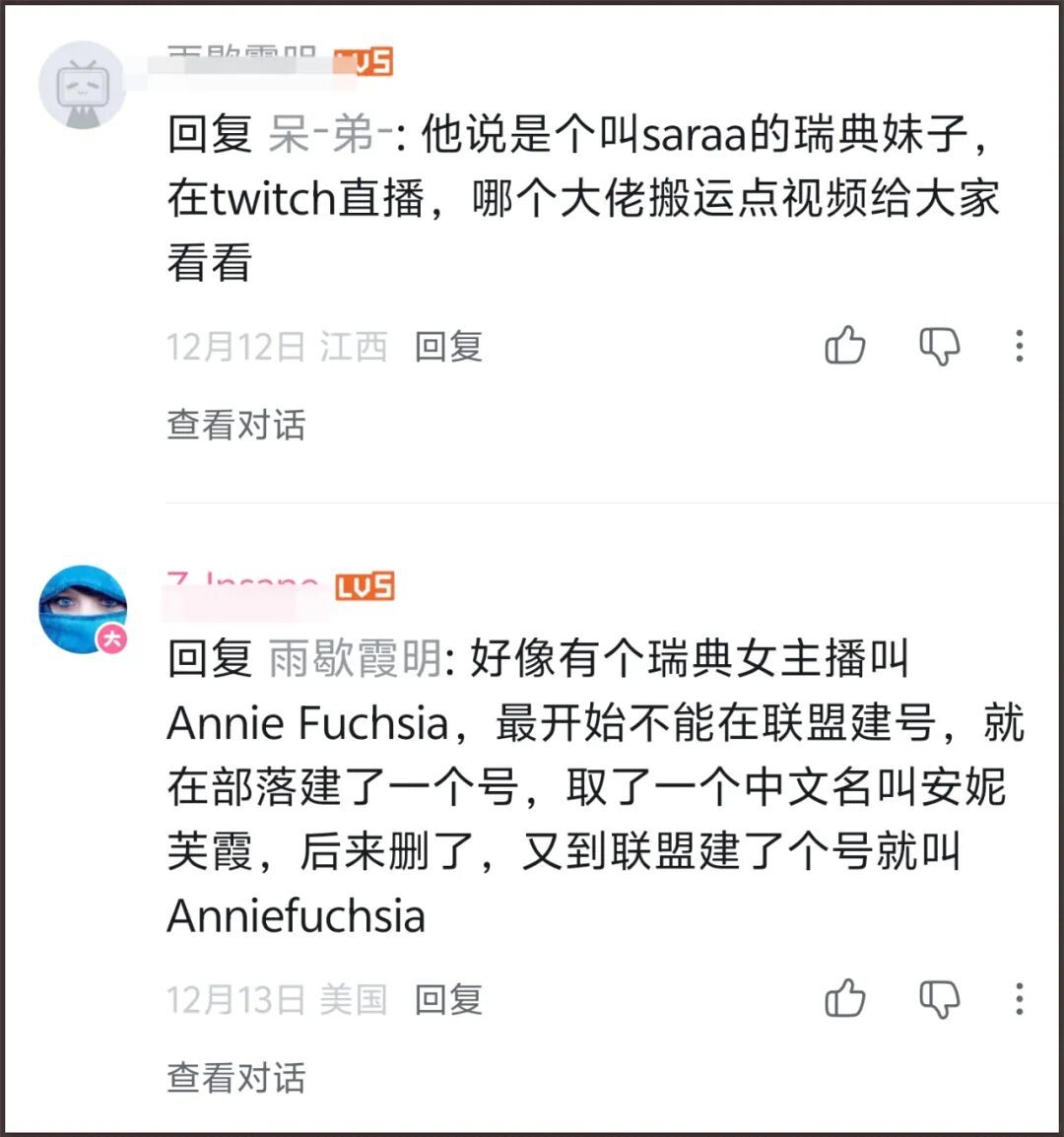Like the comment mentioning saraa on twitch
1064x1137 pixels.
pyautogui.click(x=845, y=345)
